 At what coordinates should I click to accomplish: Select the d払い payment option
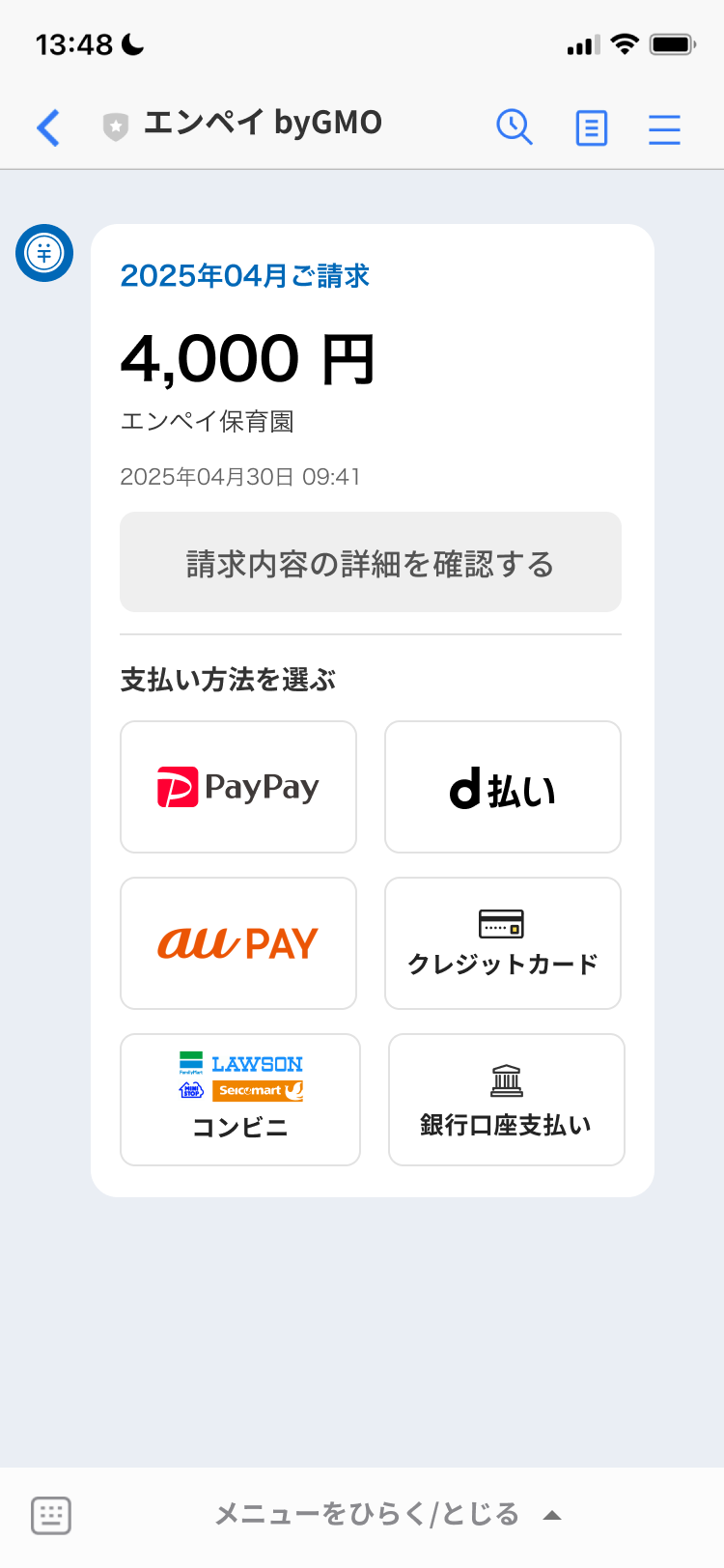point(502,786)
